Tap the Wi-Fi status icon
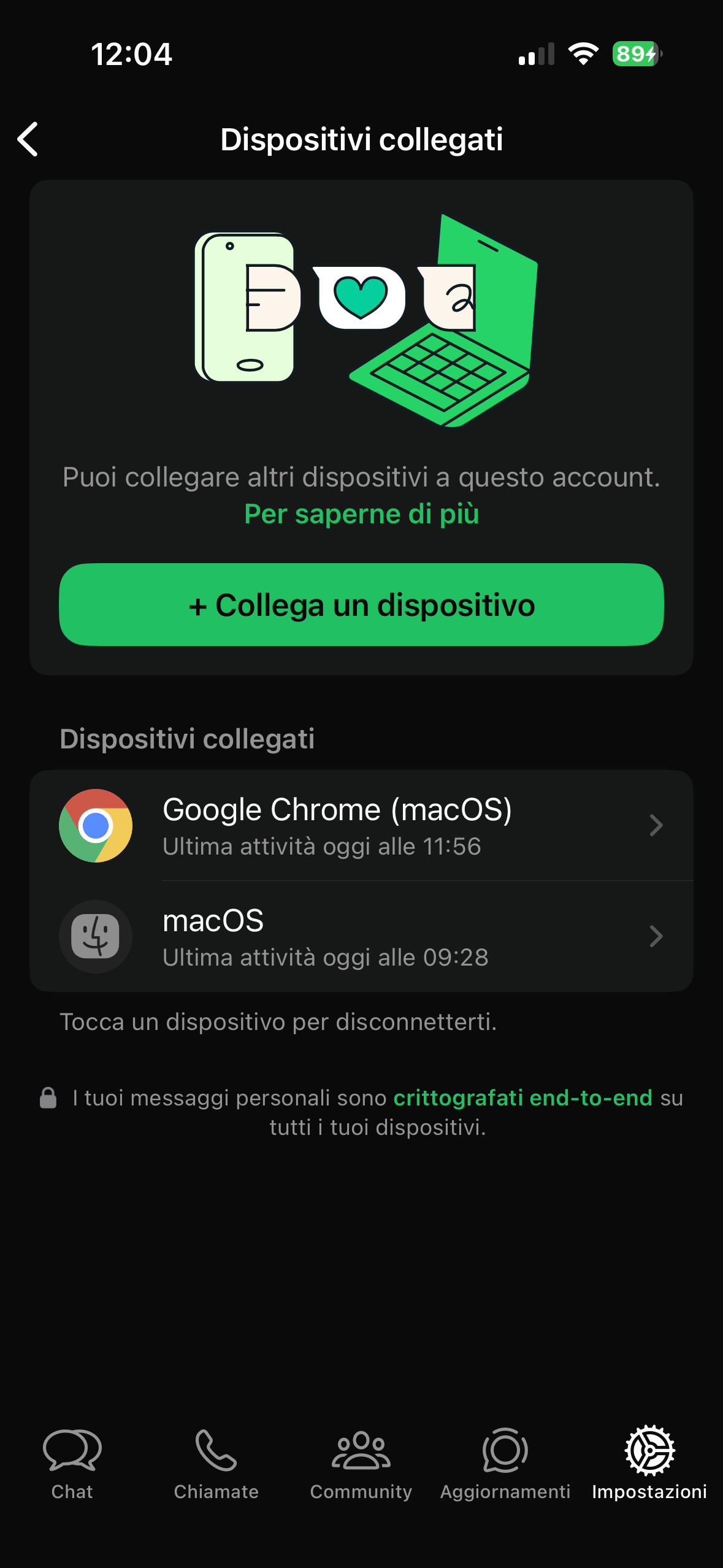 click(581, 54)
